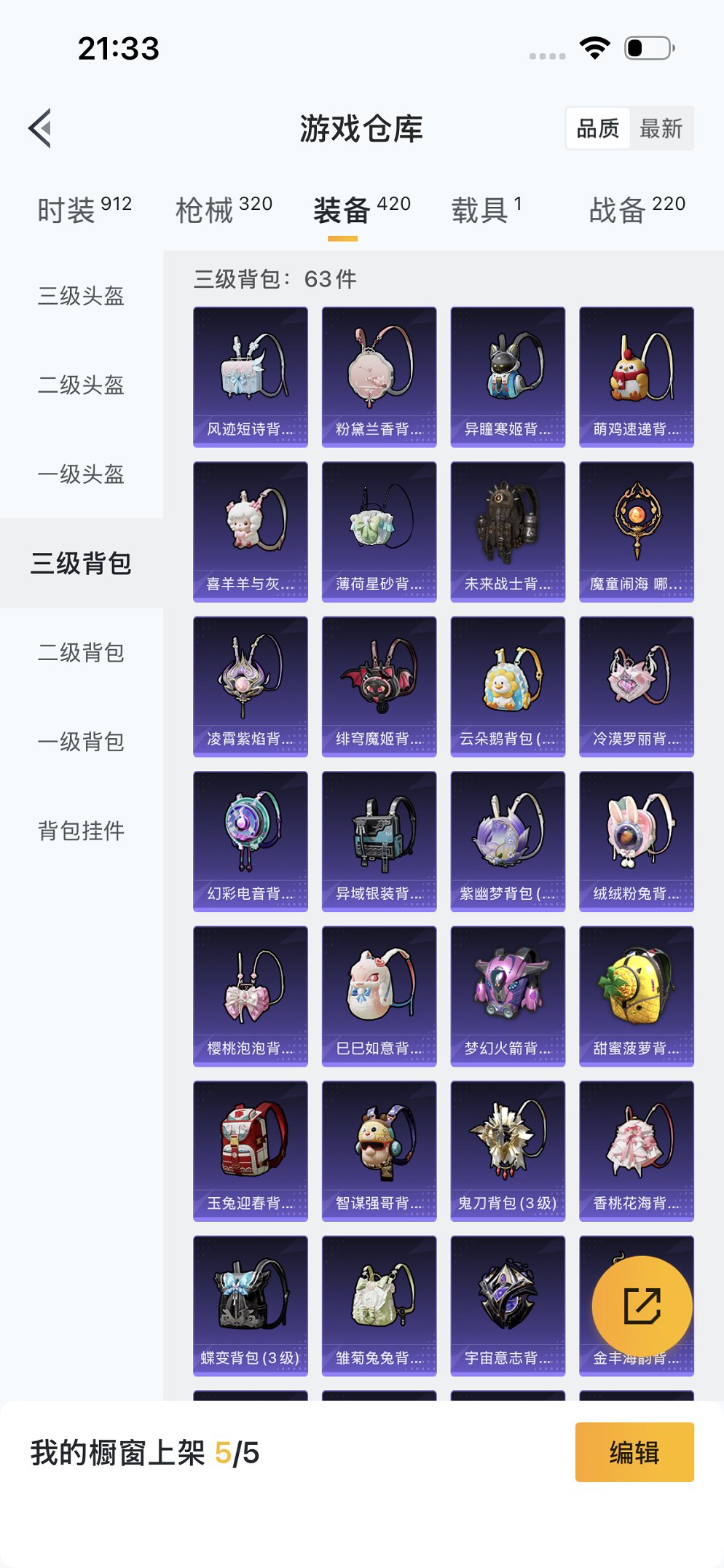
Task: Open the 背包挂件 category
Action: pyautogui.click(x=82, y=830)
